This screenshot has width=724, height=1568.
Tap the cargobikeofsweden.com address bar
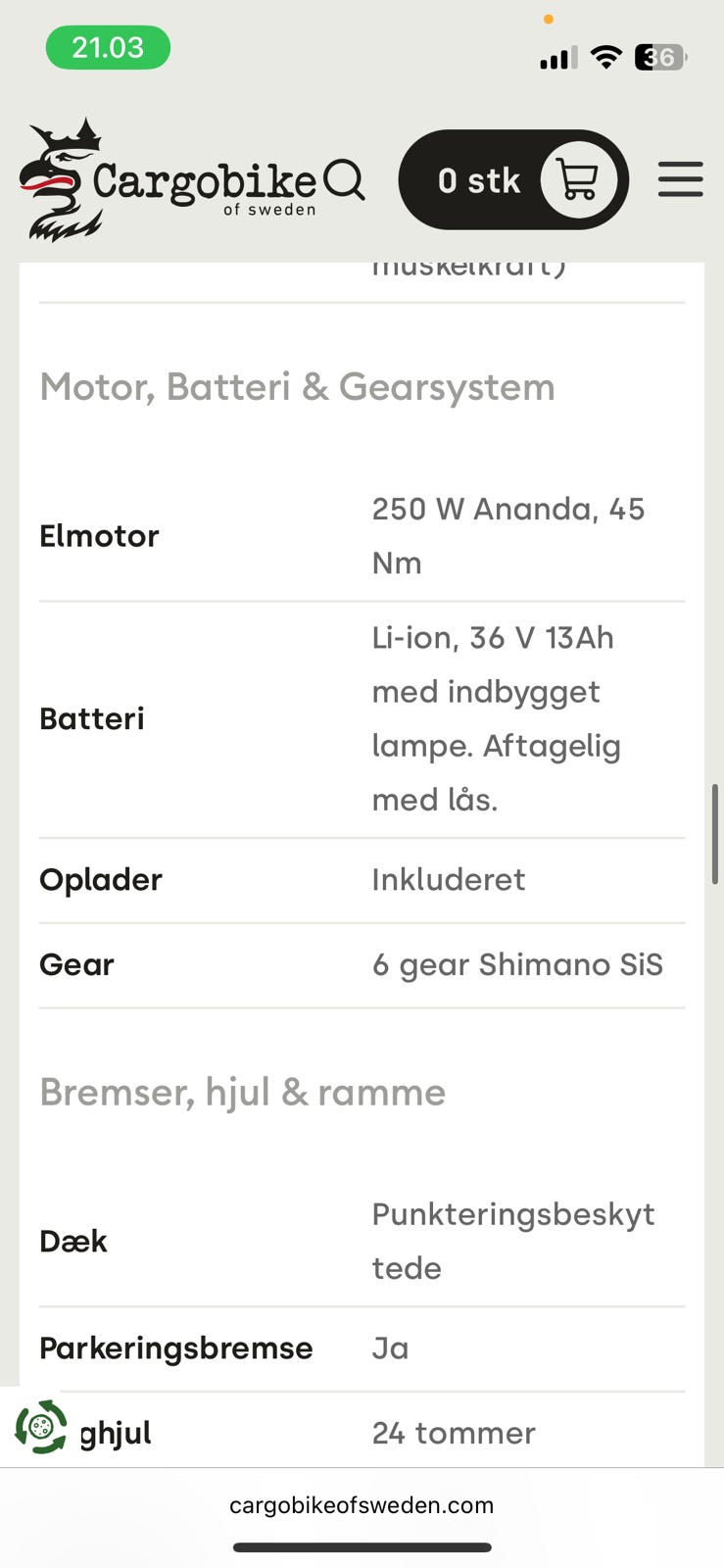tap(362, 1505)
